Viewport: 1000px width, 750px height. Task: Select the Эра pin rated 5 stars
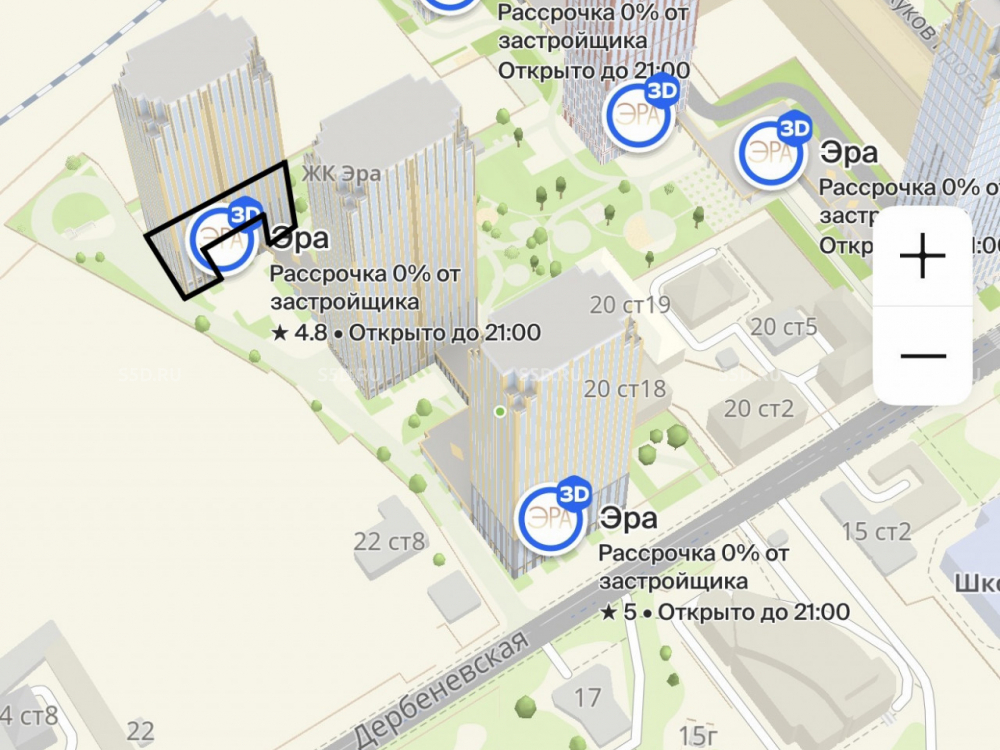click(x=551, y=518)
